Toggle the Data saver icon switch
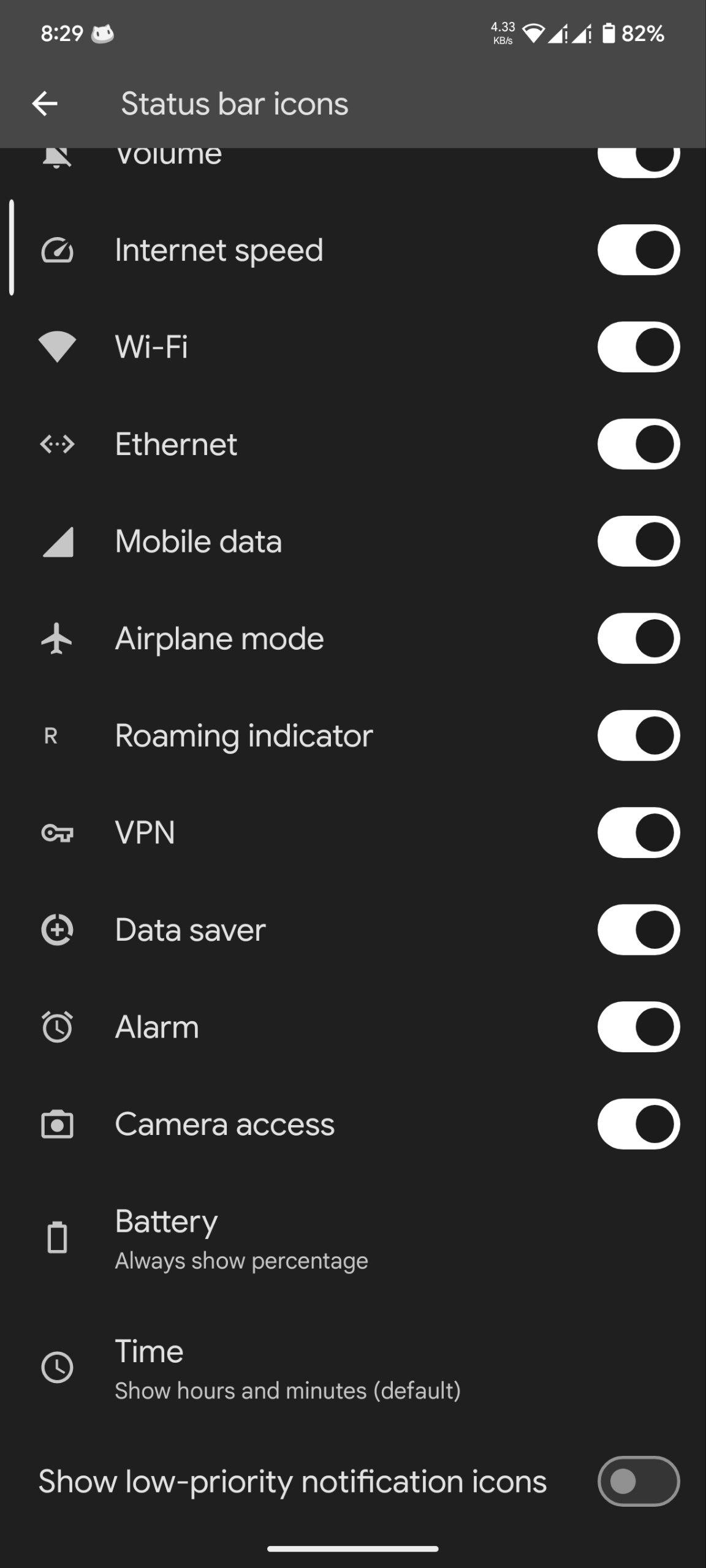 point(638,930)
